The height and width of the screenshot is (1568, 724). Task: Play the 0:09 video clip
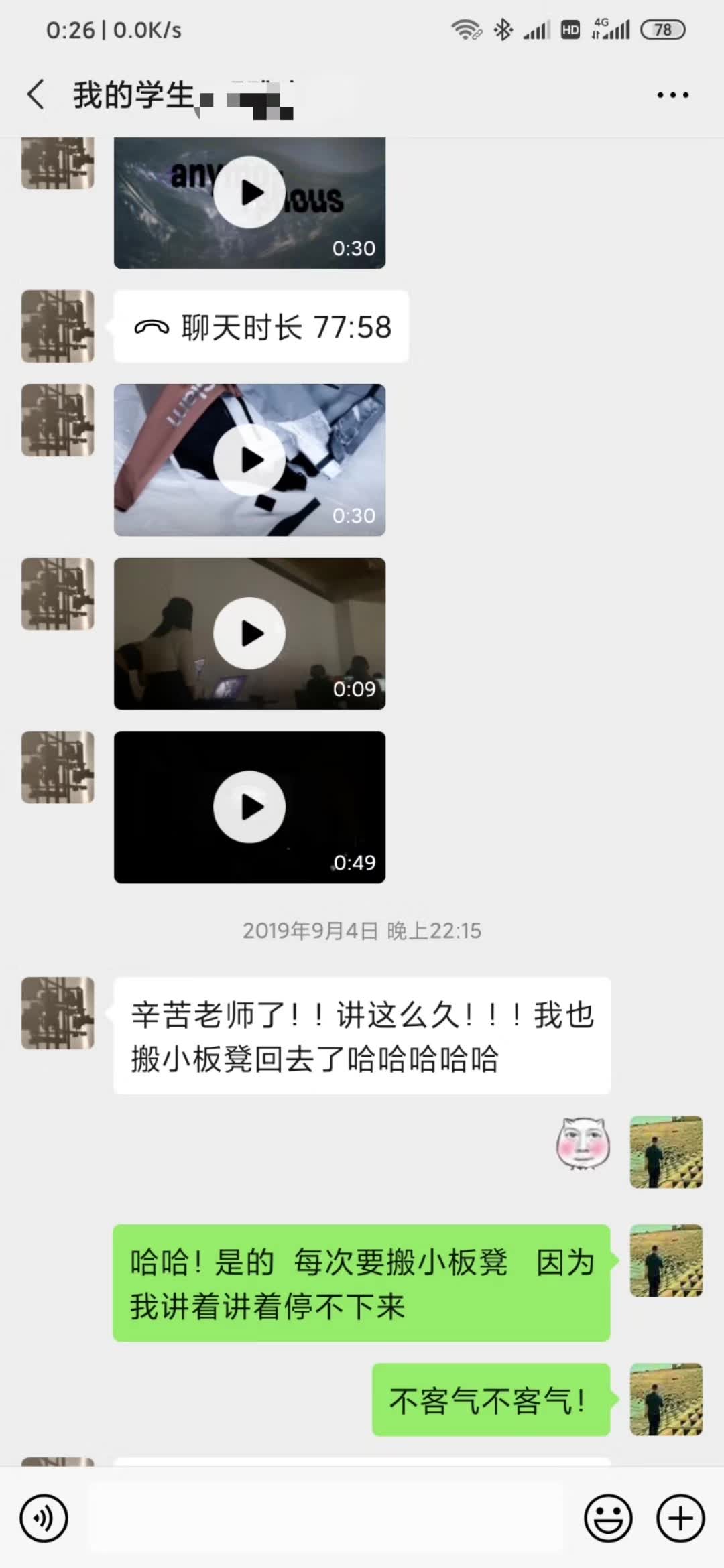(249, 633)
